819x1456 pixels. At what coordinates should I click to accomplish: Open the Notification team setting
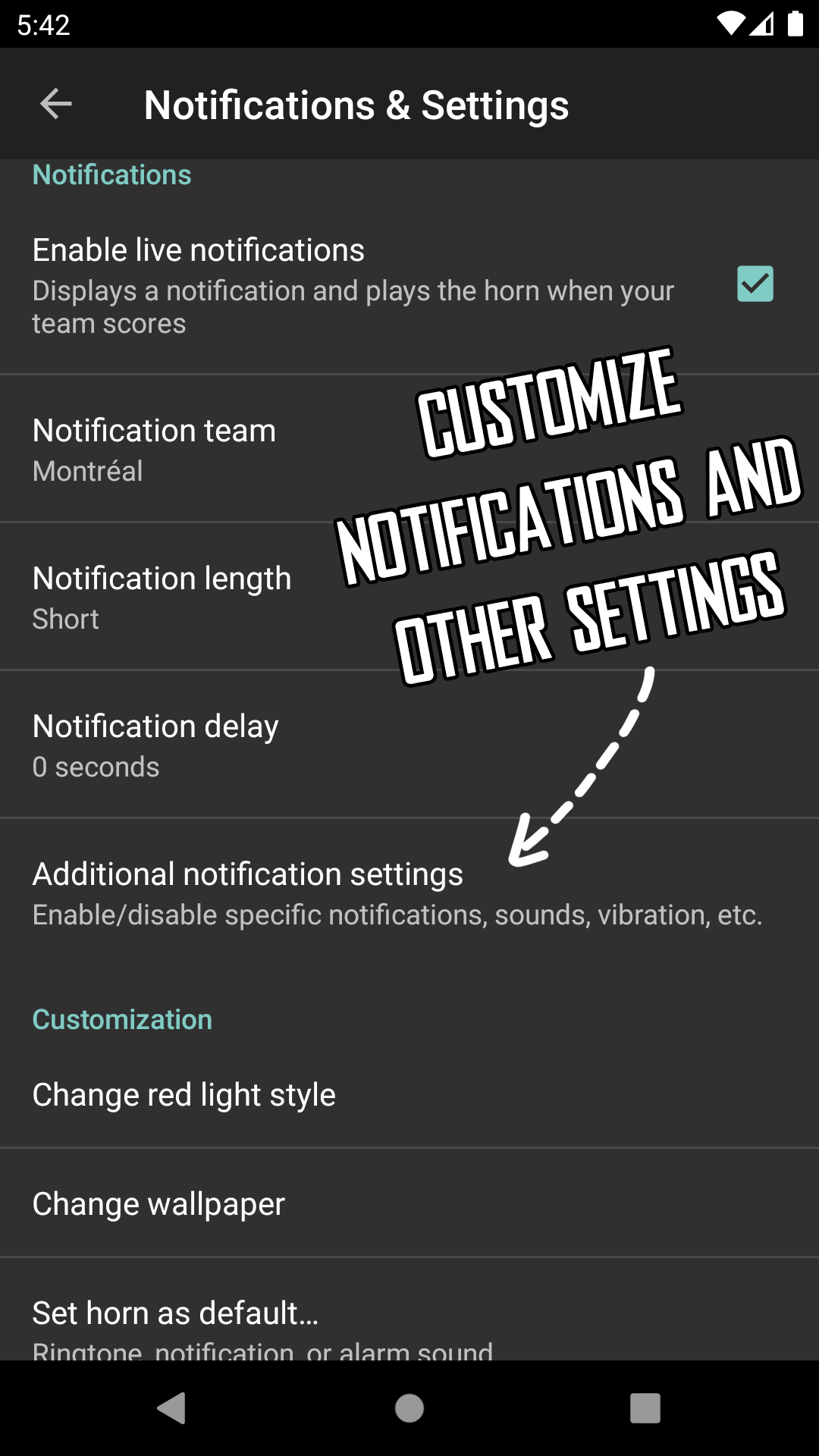pyautogui.click(x=409, y=449)
